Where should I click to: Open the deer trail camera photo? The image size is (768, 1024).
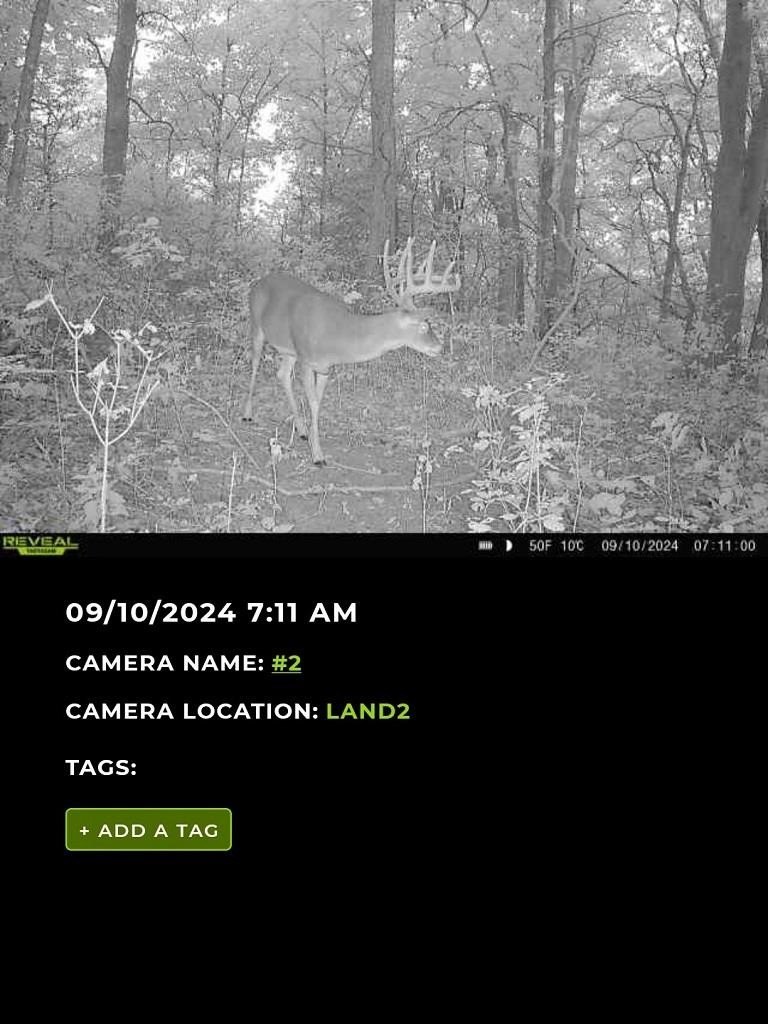pyautogui.click(x=384, y=270)
